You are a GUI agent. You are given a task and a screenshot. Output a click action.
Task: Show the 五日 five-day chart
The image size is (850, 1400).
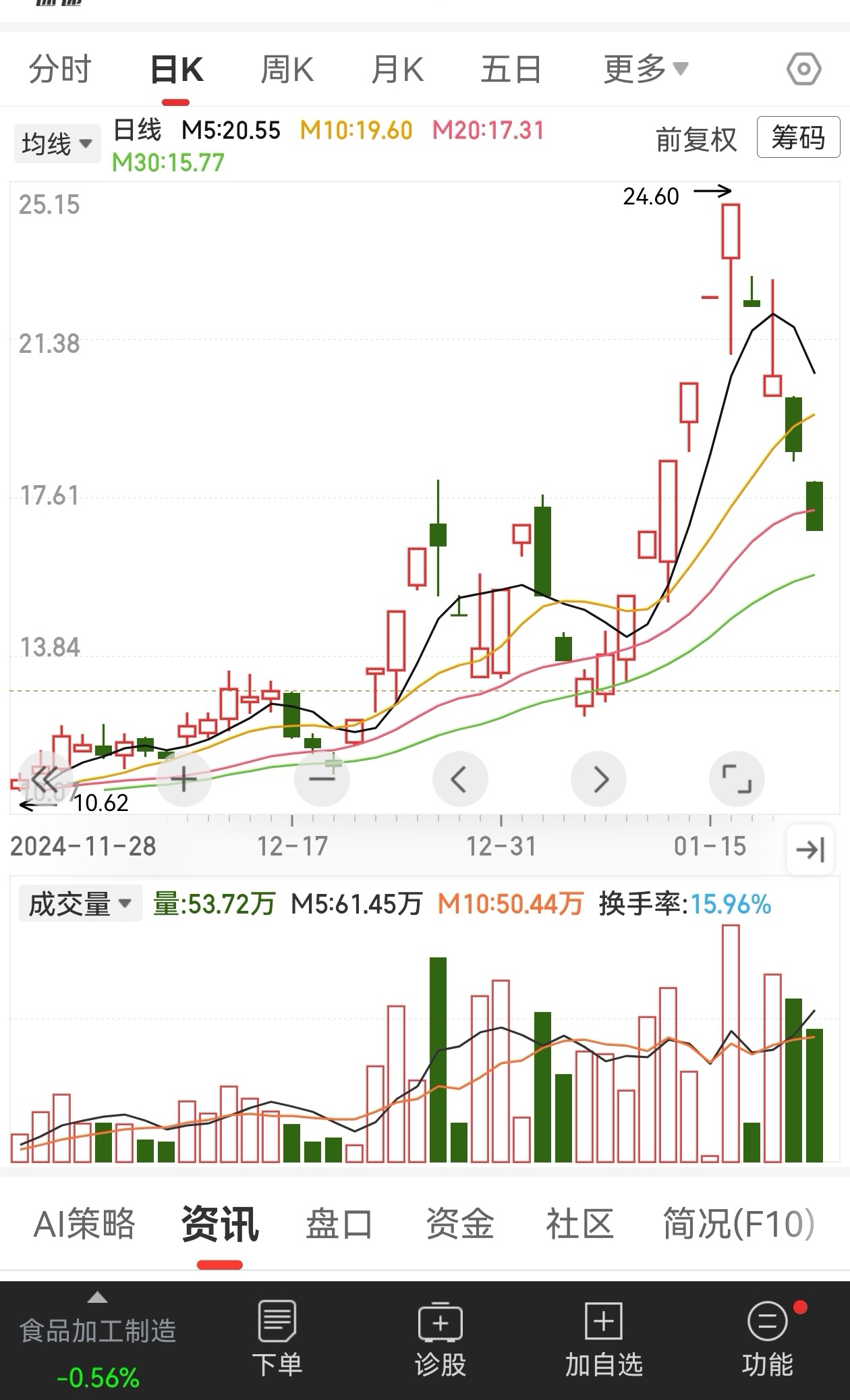511,69
